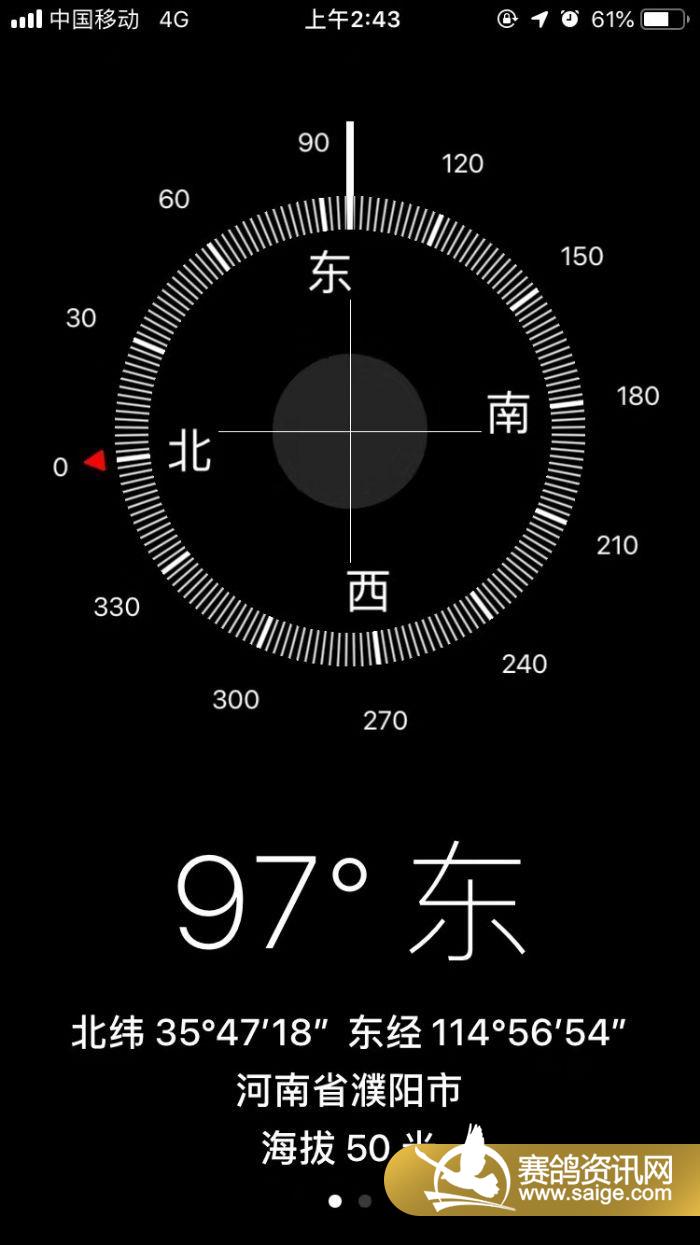Open the 北纬 35°47′18″ coordinates in Maps
This screenshot has height=1245, width=700.
pyautogui.click(x=348, y=1033)
